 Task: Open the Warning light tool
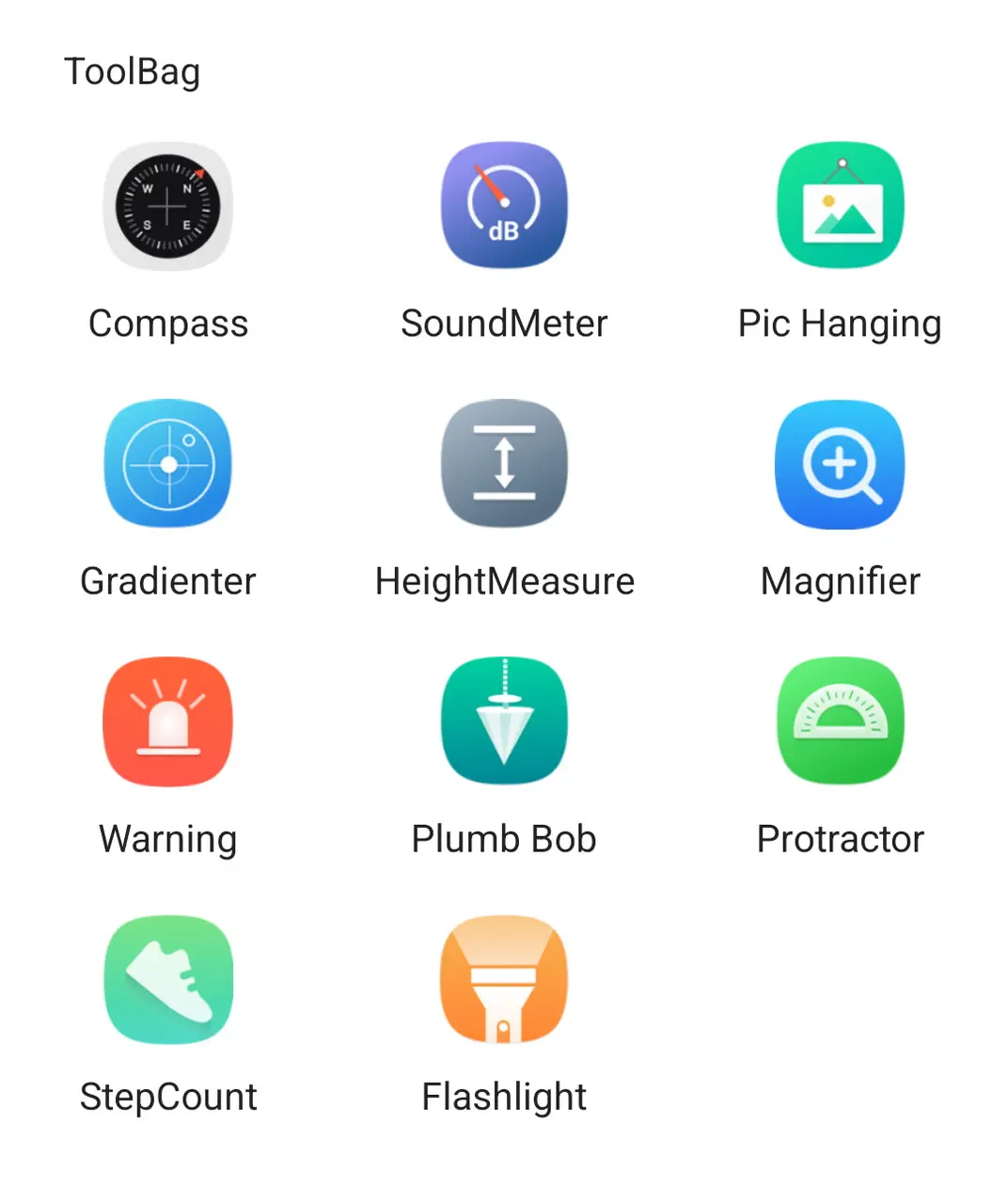pyautogui.click(x=167, y=721)
